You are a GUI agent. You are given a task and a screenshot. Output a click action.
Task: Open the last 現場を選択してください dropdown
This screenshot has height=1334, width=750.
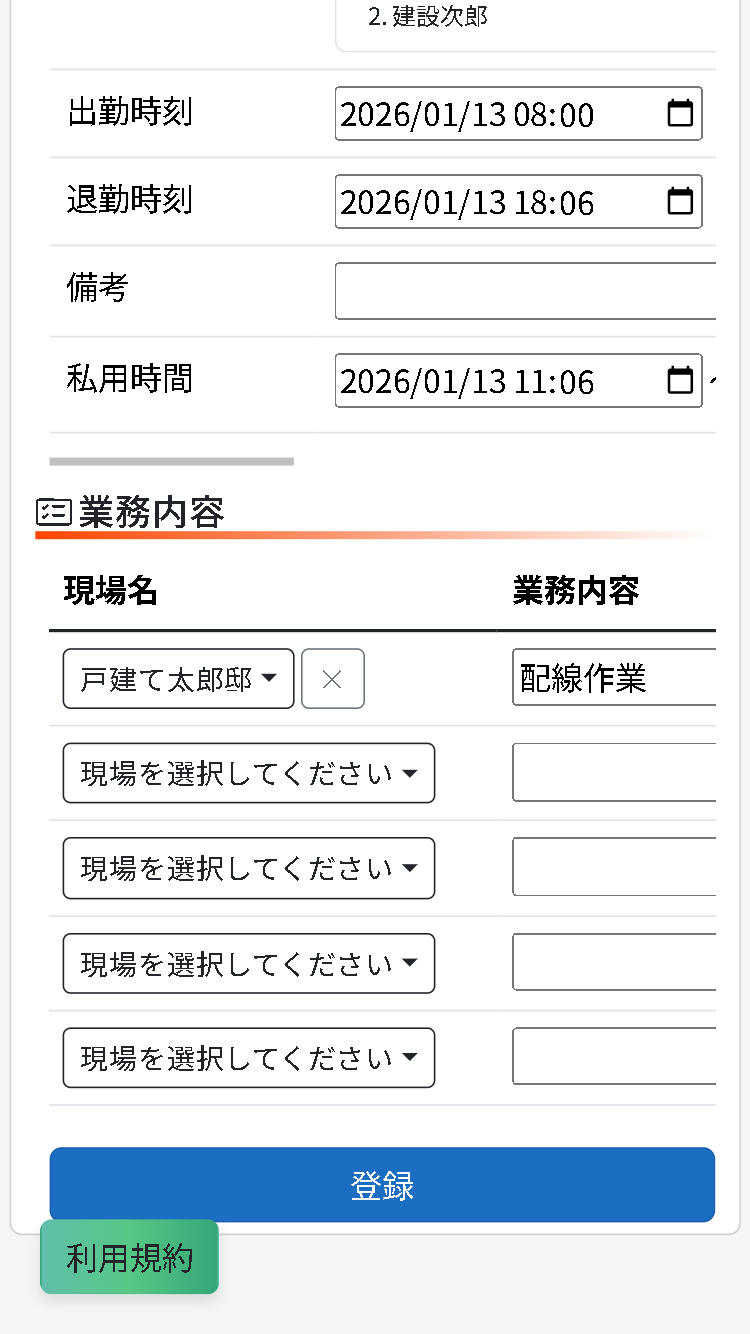click(248, 1057)
